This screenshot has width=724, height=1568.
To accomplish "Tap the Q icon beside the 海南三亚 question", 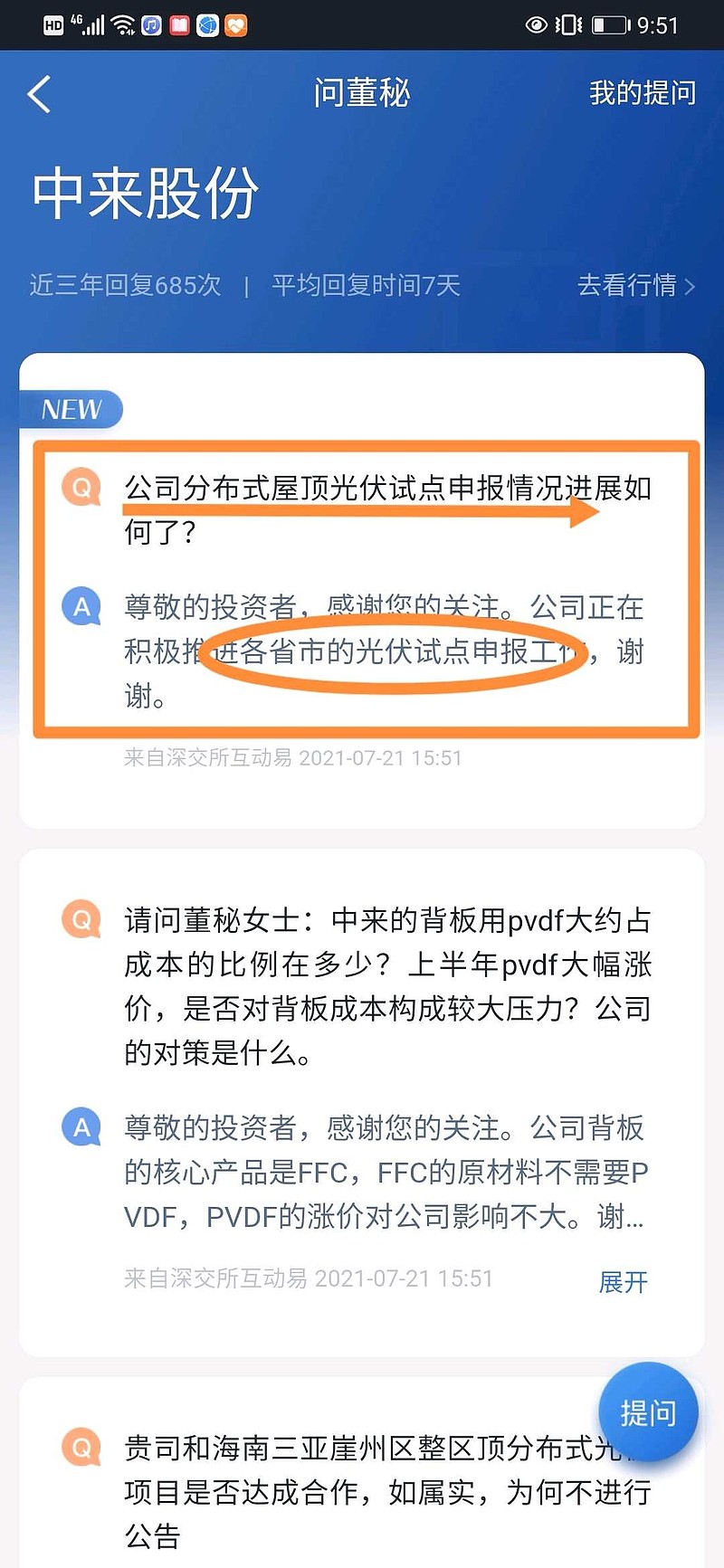I will [x=81, y=1447].
